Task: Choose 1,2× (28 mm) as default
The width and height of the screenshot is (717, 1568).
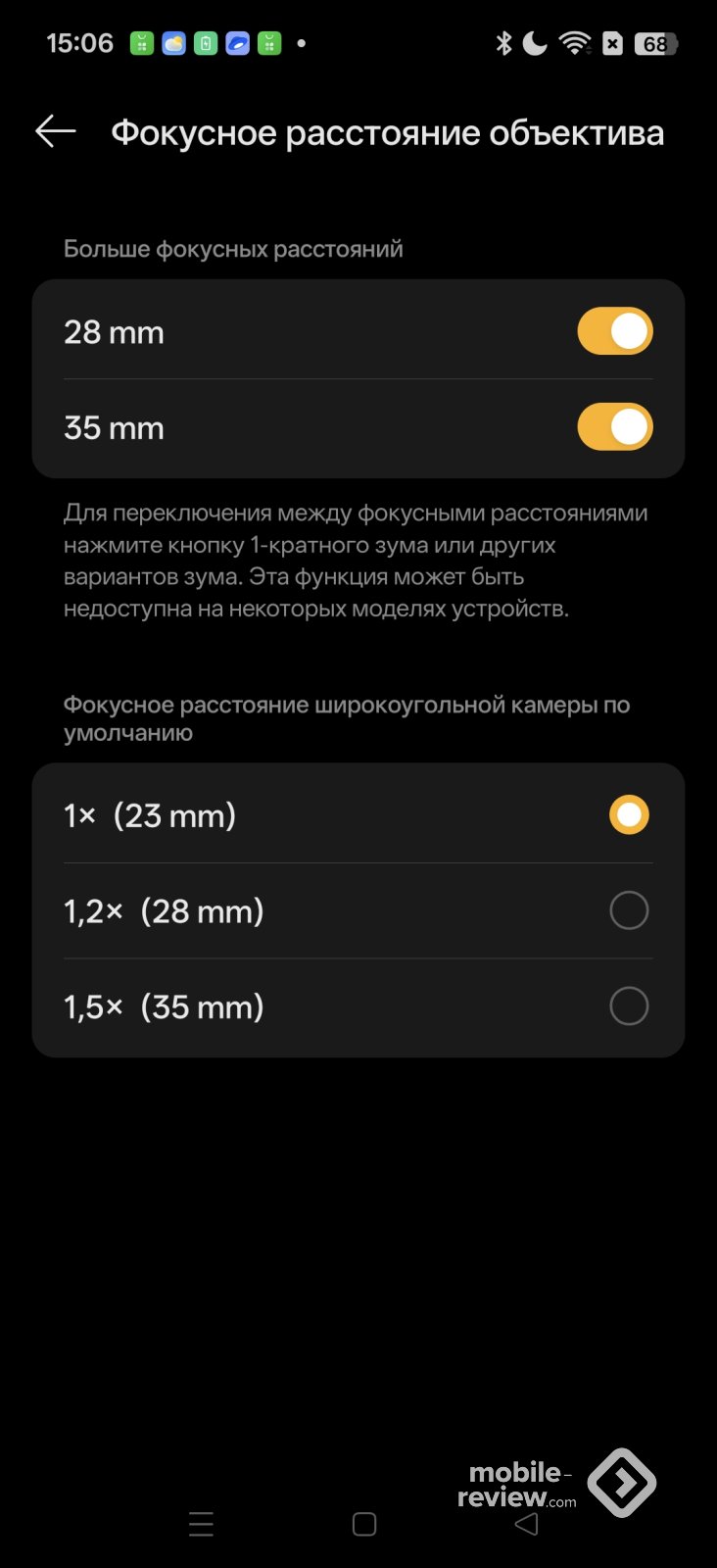Action: [628, 910]
